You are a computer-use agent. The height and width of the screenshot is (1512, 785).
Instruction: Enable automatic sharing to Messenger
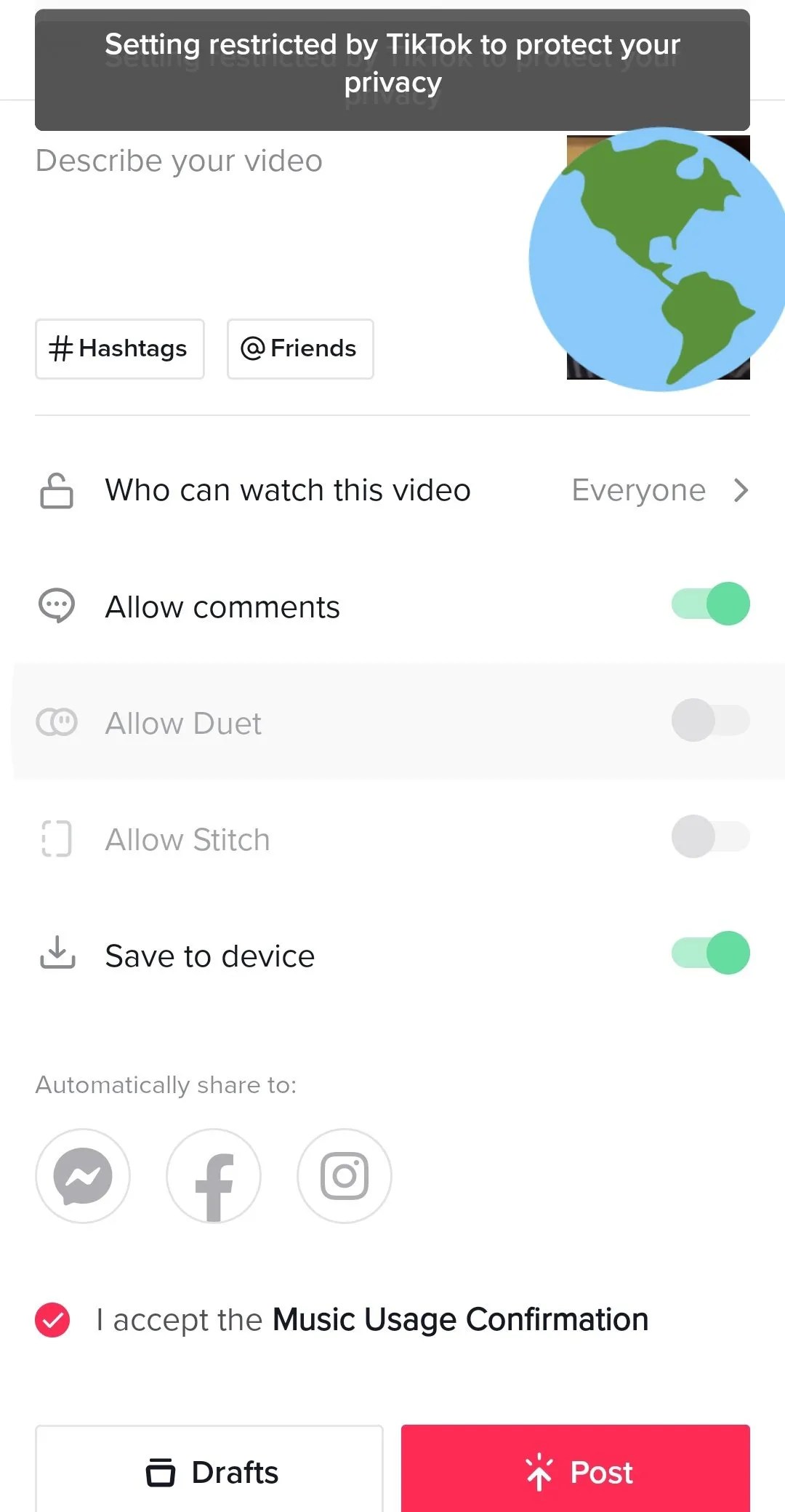[x=83, y=1176]
